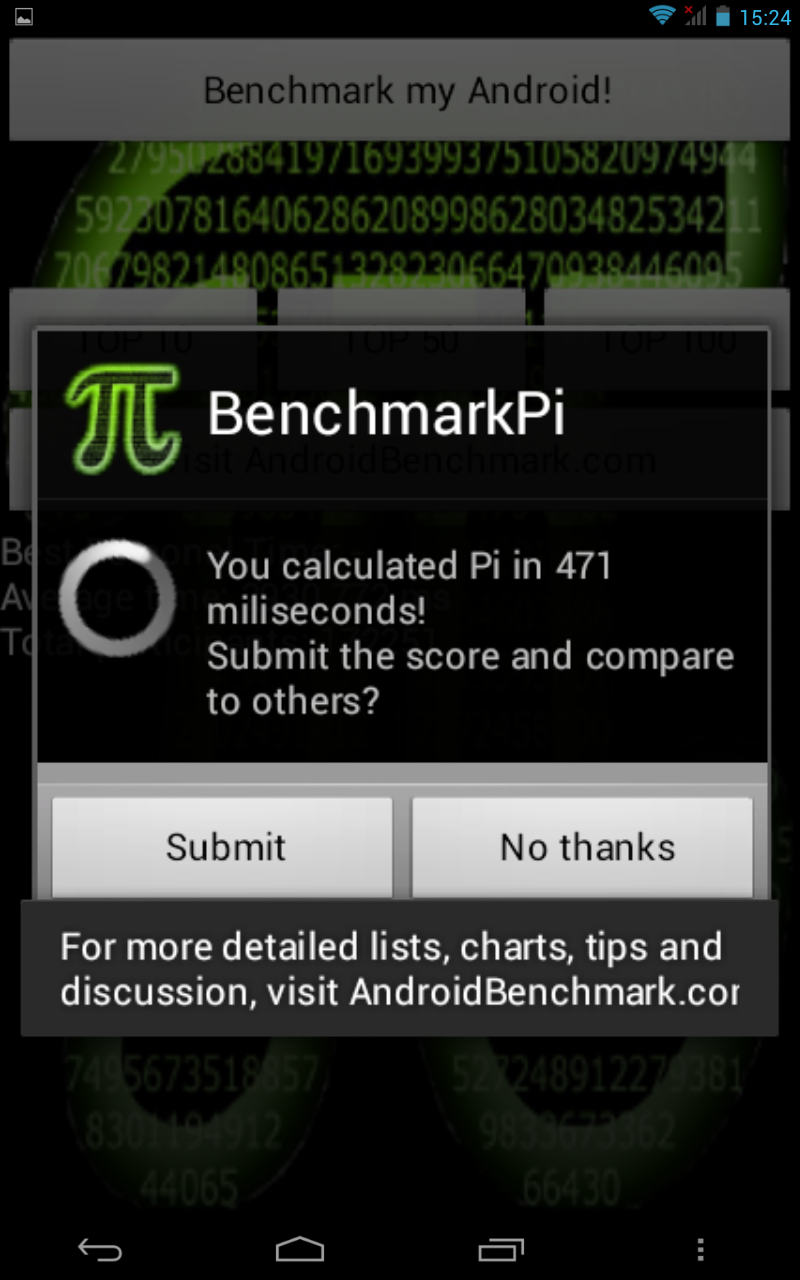Return to the home screen

tap(300, 1249)
